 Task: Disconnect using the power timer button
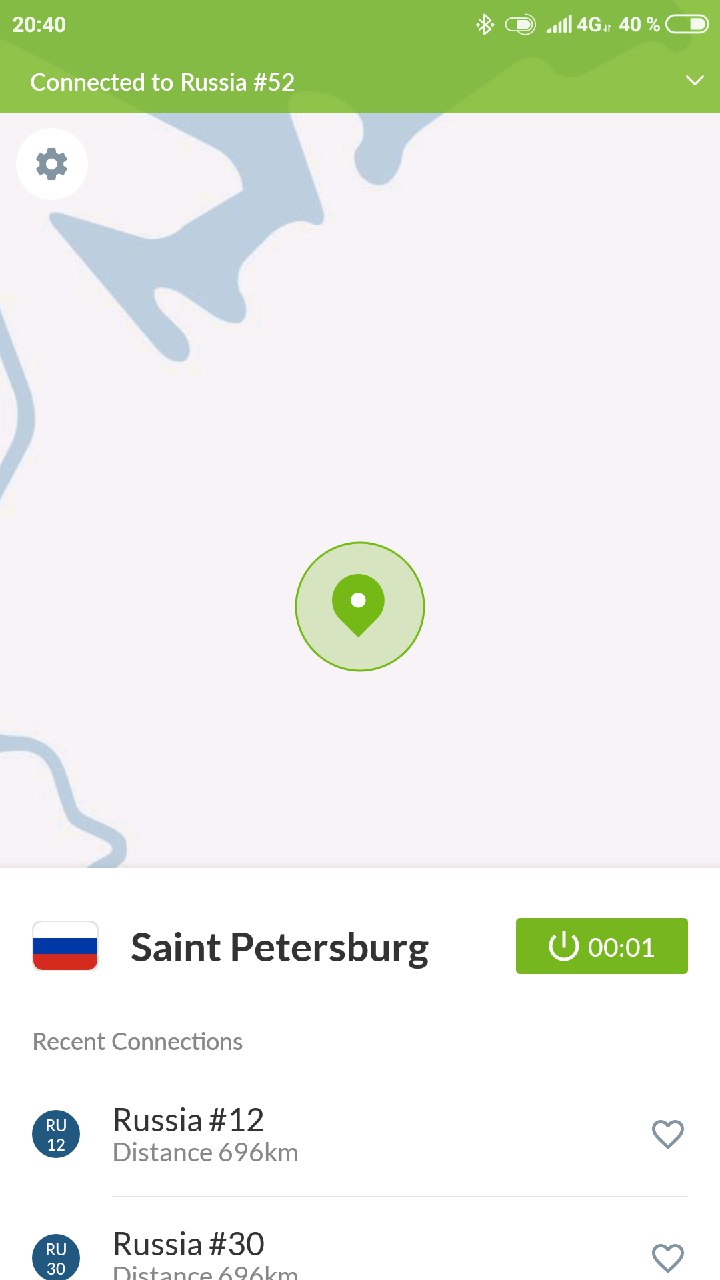pos(601,946)
